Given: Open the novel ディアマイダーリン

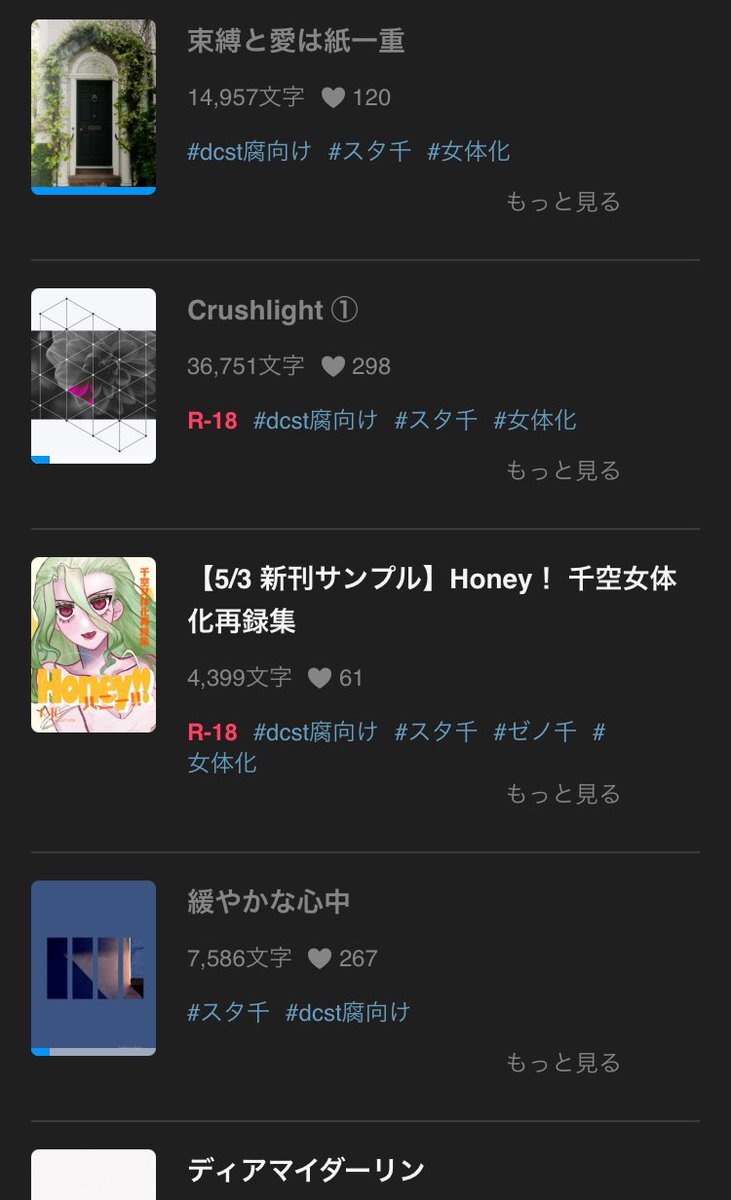Looking at the screenshot, I should coord(306,1169).
